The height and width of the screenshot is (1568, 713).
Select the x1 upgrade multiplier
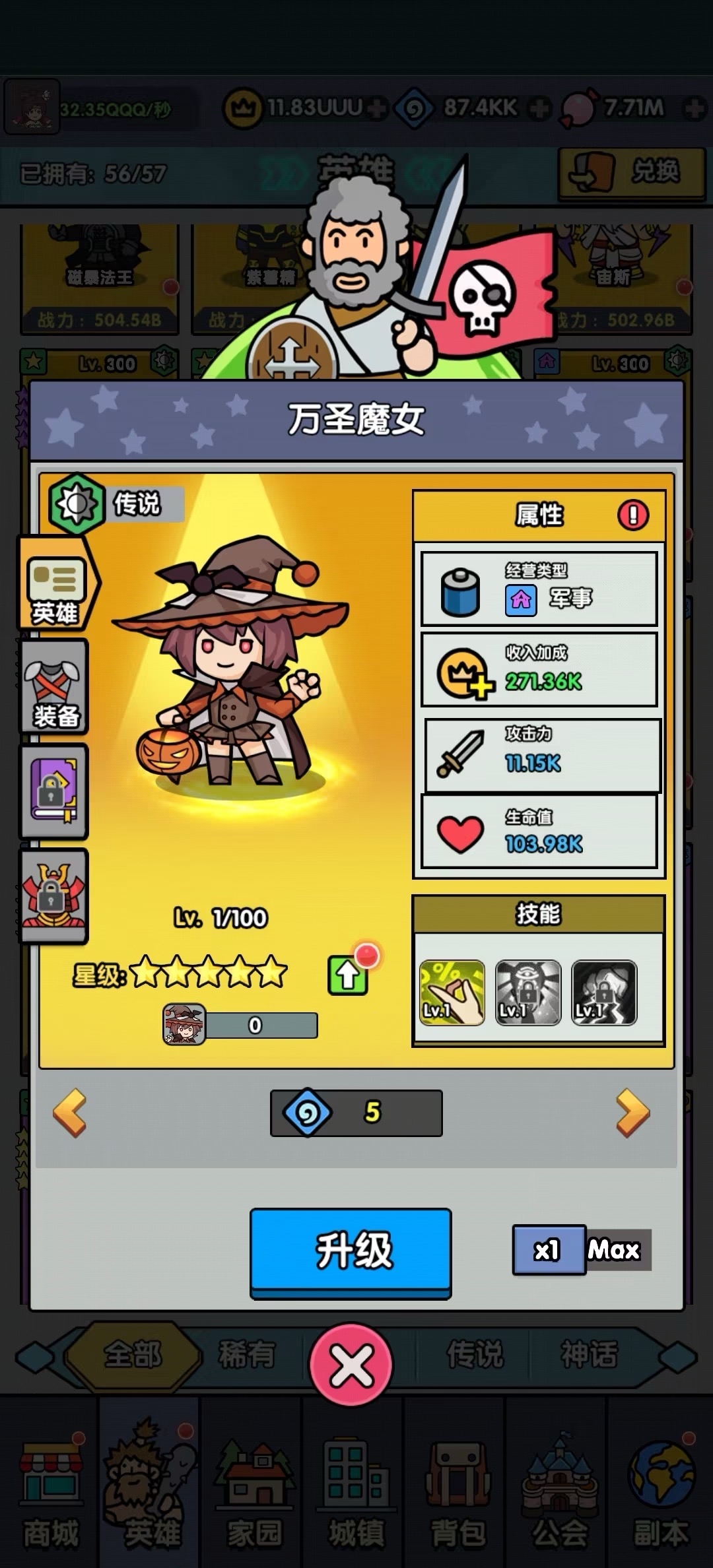(x=548, y=1250)
